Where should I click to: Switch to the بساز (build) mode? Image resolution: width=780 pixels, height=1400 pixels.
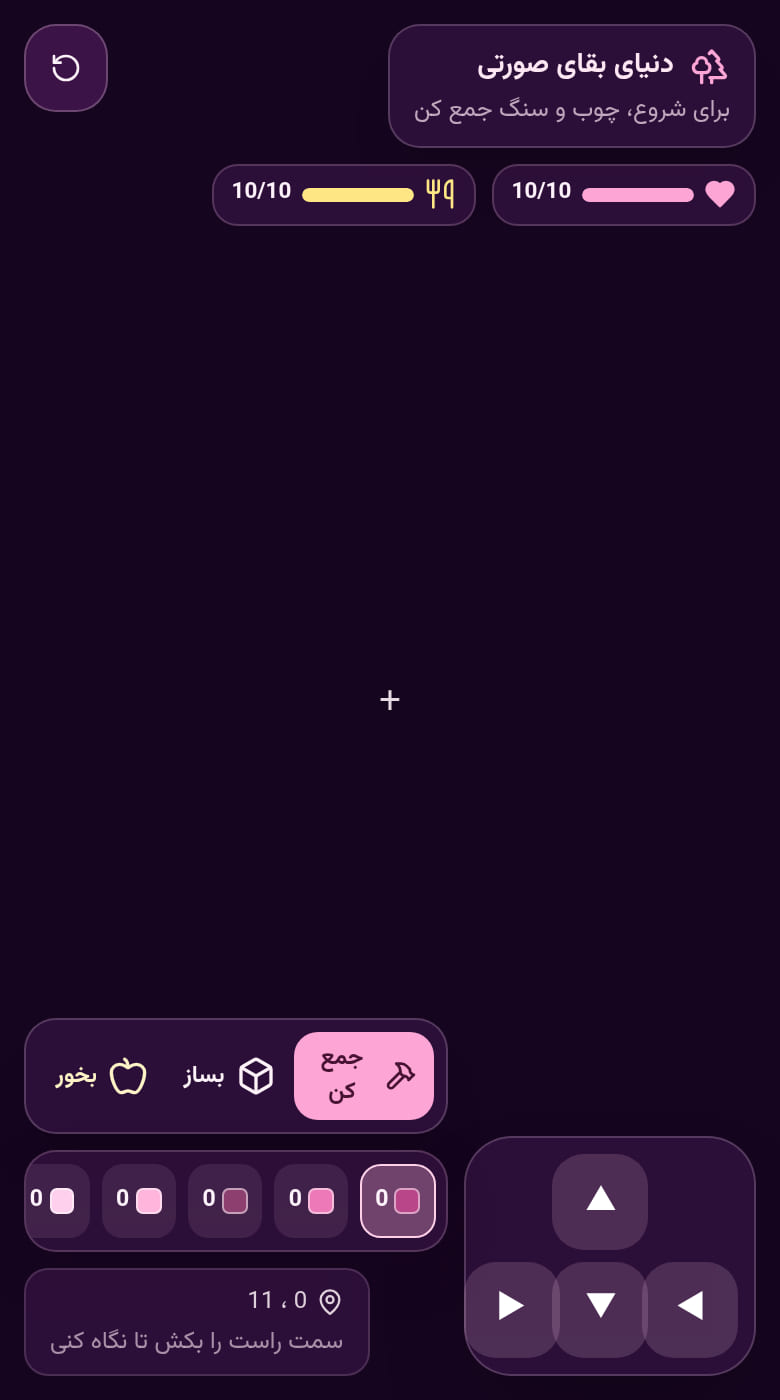coord(229,1076)
